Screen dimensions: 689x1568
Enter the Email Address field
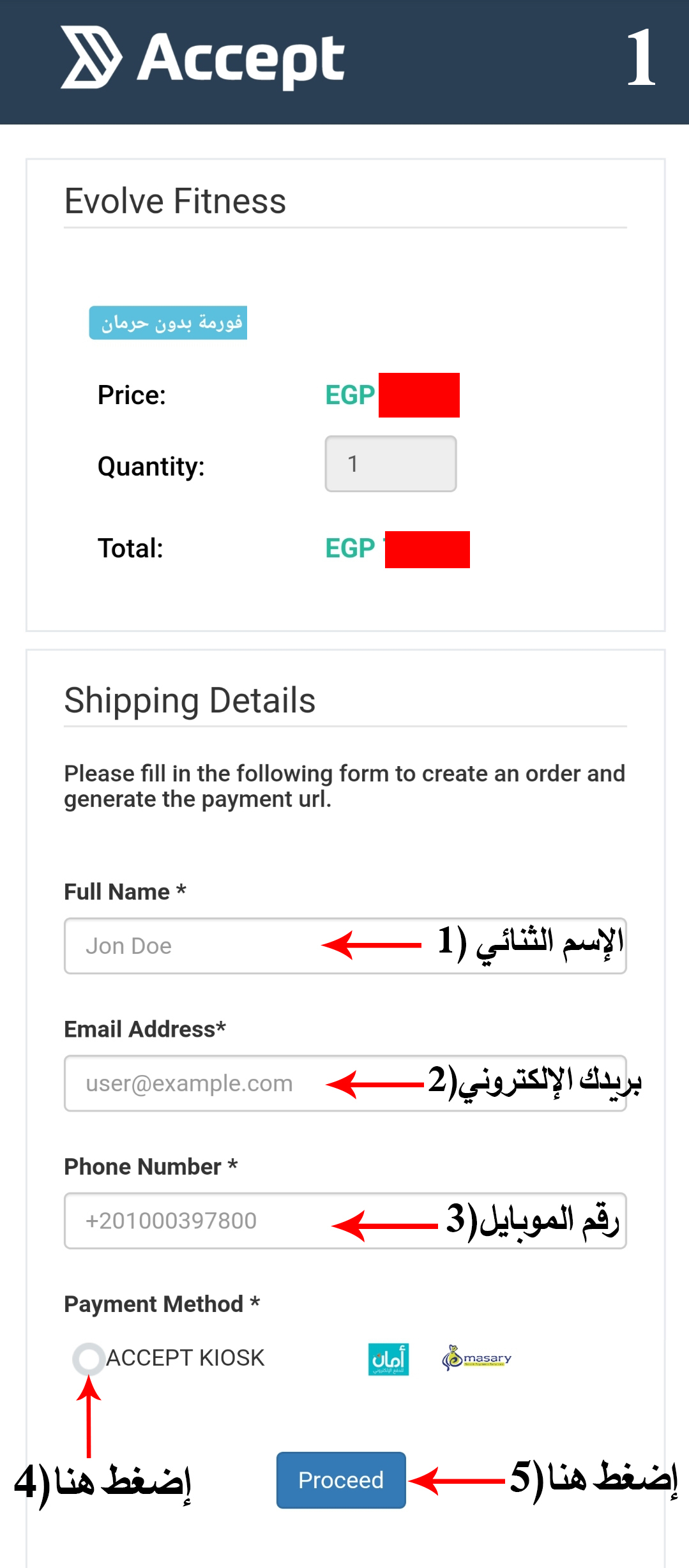click(x=345, y=1083)
